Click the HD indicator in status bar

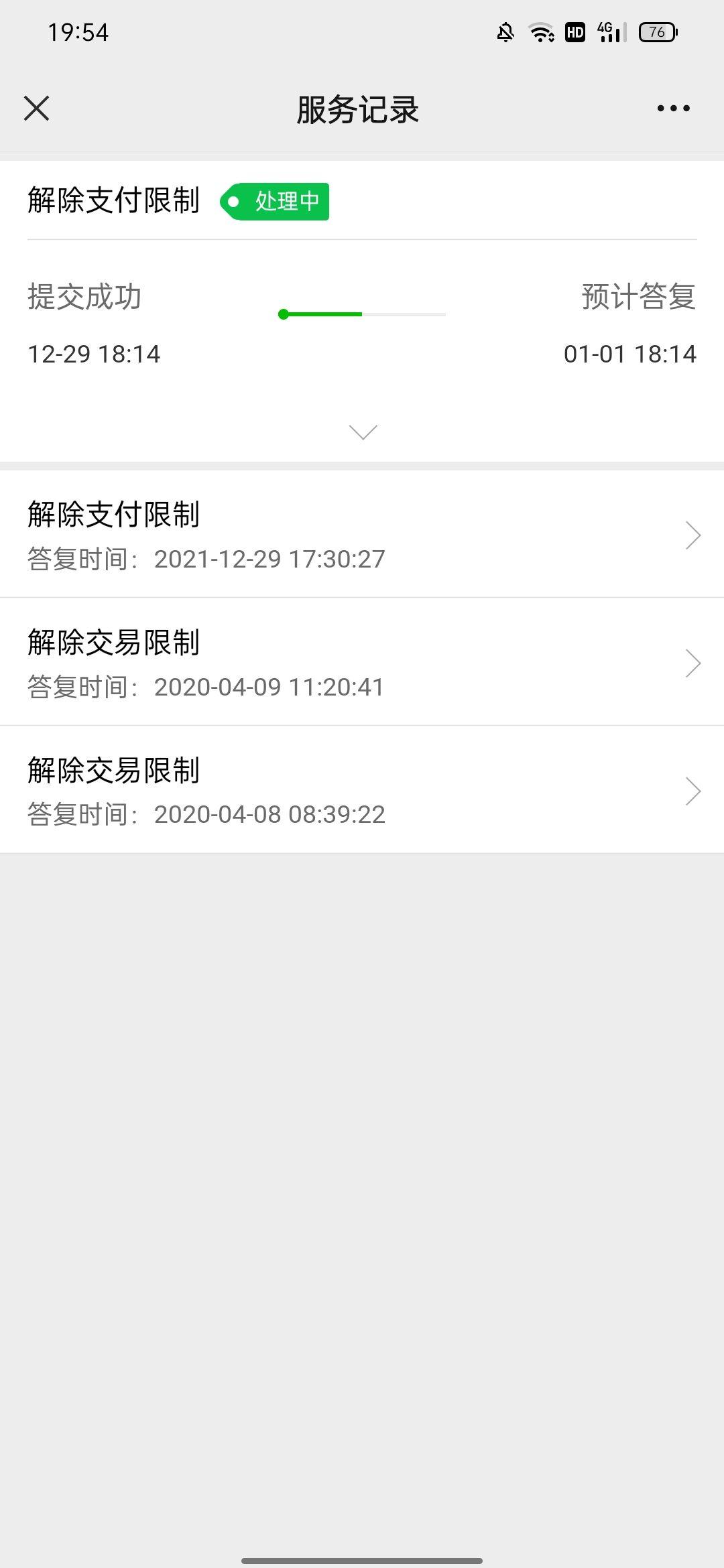coord(573,31)
